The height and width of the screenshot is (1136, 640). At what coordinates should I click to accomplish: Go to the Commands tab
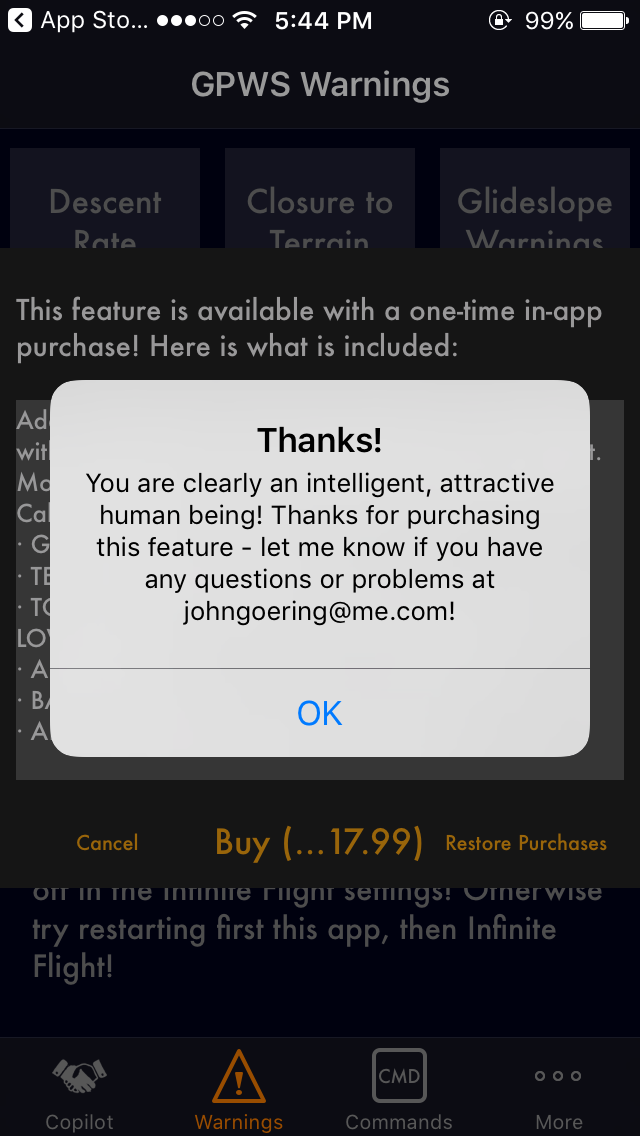tap(399, 1092)
